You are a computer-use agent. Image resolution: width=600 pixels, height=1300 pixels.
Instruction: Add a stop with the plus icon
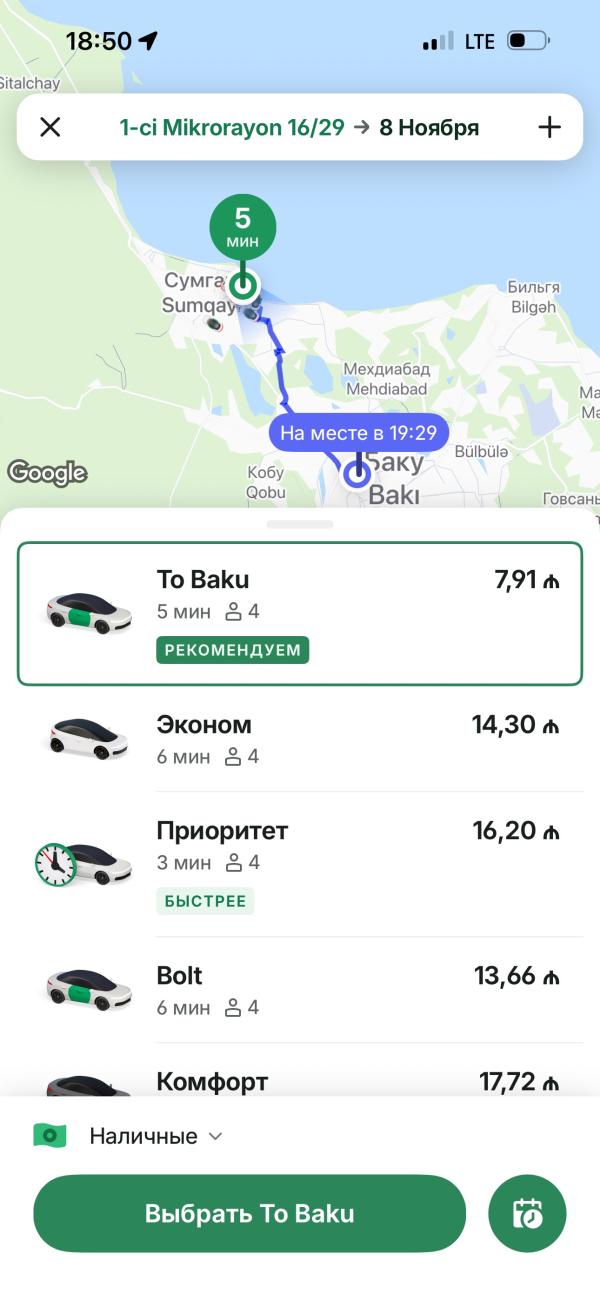[550, 127]
